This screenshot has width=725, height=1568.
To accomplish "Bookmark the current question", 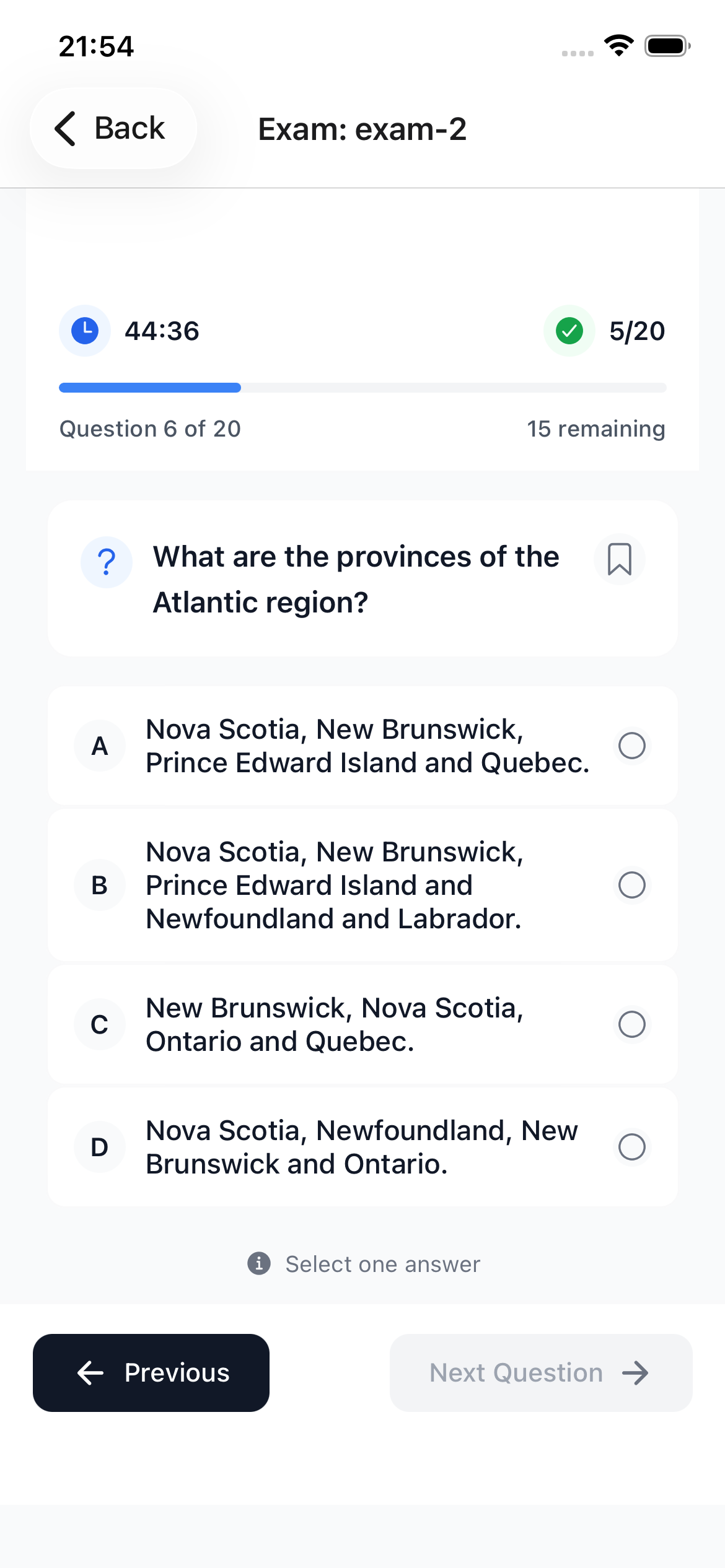I will 619,559.
